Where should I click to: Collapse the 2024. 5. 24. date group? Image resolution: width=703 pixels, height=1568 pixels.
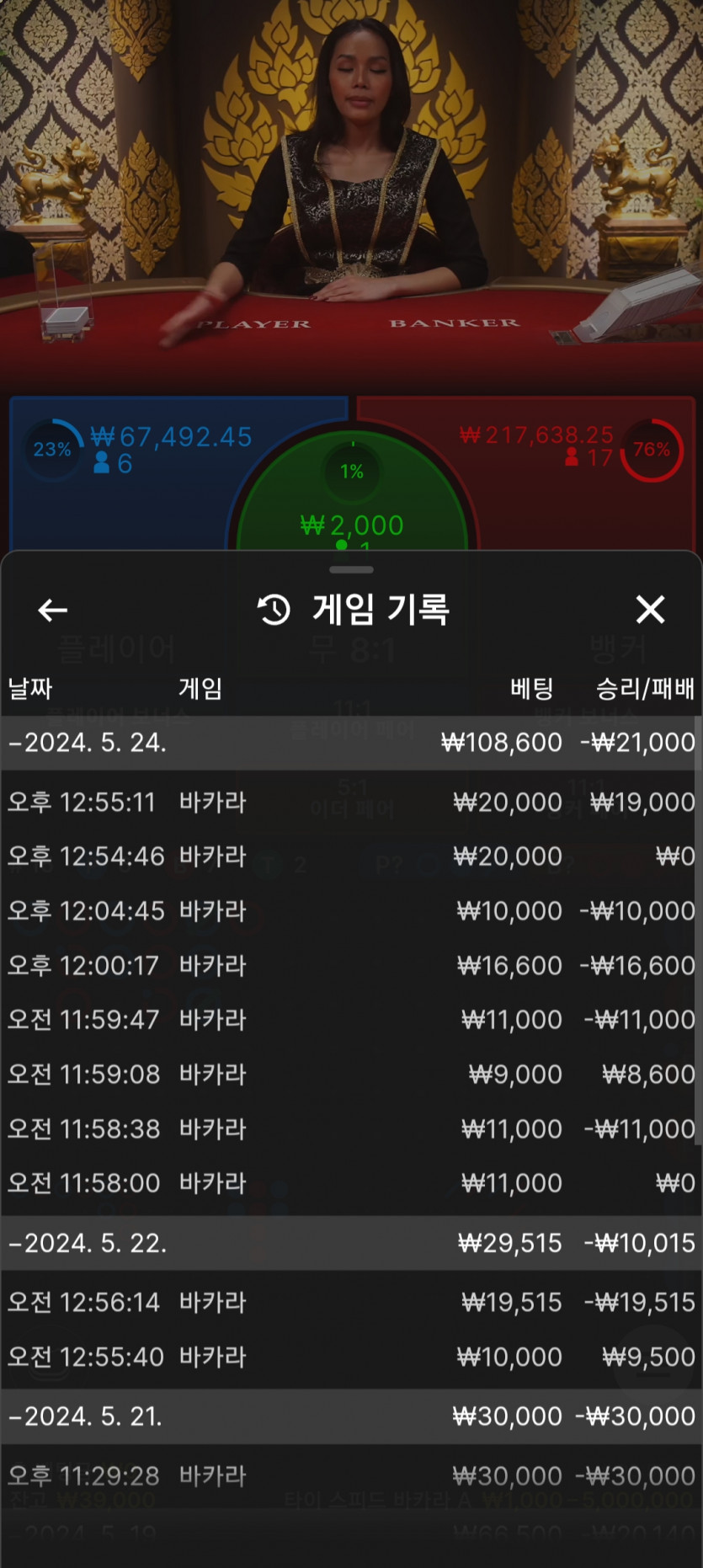(x=88, y=743)
